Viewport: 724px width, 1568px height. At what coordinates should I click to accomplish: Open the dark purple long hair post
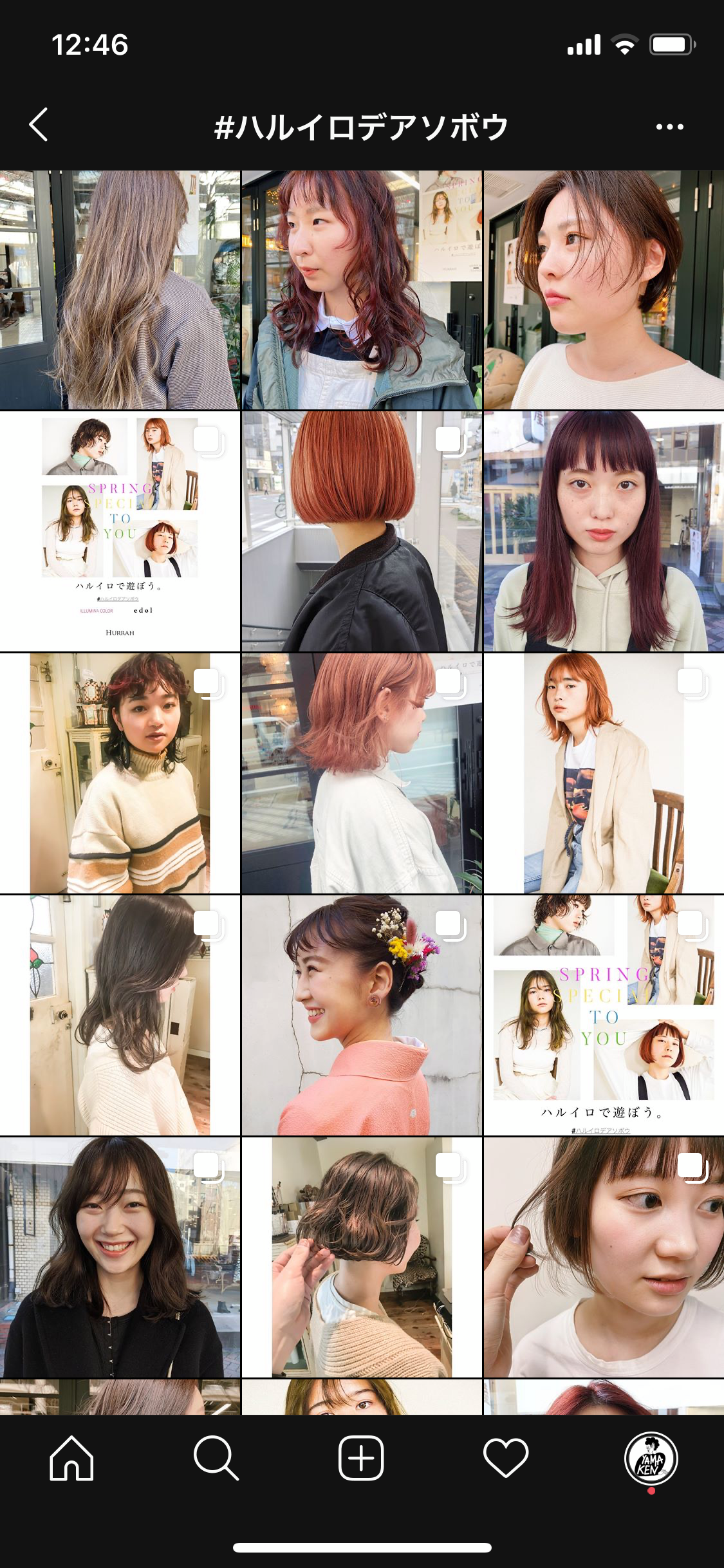tap(604, 532)
